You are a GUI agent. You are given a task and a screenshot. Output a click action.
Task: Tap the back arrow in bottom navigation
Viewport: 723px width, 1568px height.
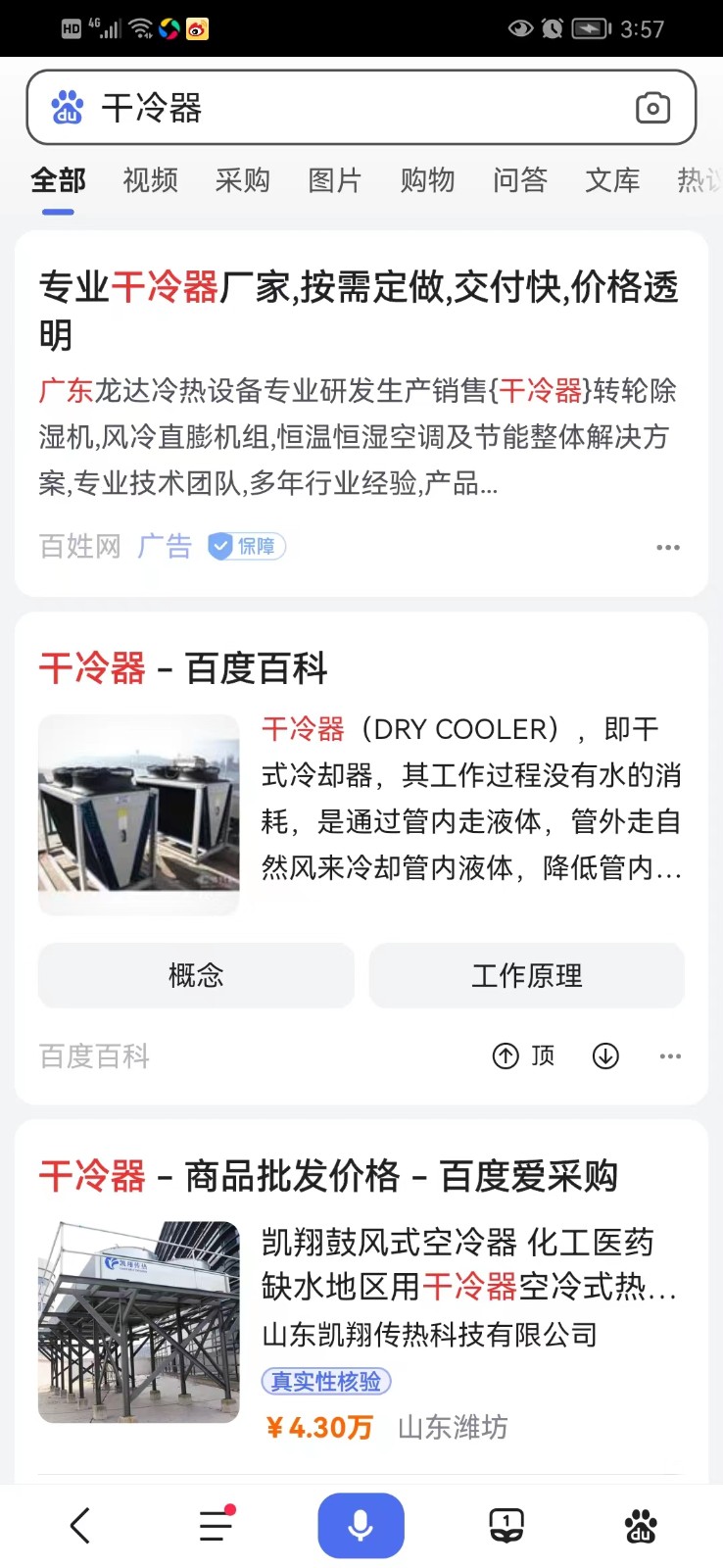(x=78, y=1525)
